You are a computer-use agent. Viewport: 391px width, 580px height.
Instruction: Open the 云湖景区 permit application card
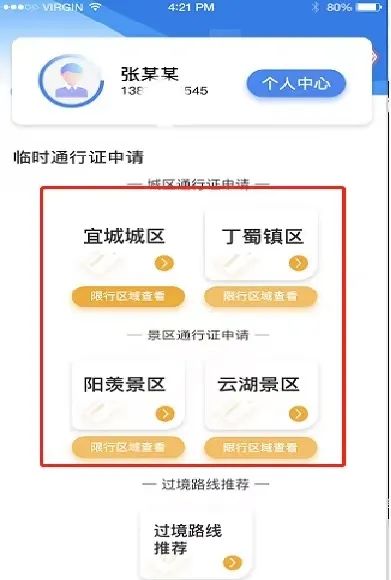pyautogui.click(x=261, y=395)
